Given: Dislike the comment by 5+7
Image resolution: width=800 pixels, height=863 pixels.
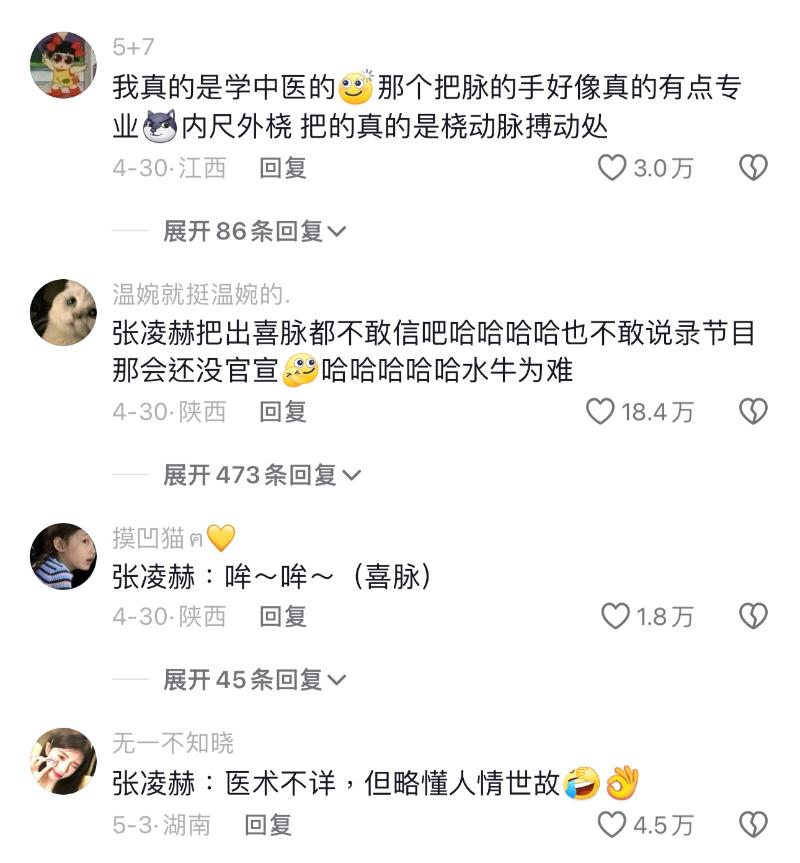Looking at the screenshot, I should [x=753, y=168].
